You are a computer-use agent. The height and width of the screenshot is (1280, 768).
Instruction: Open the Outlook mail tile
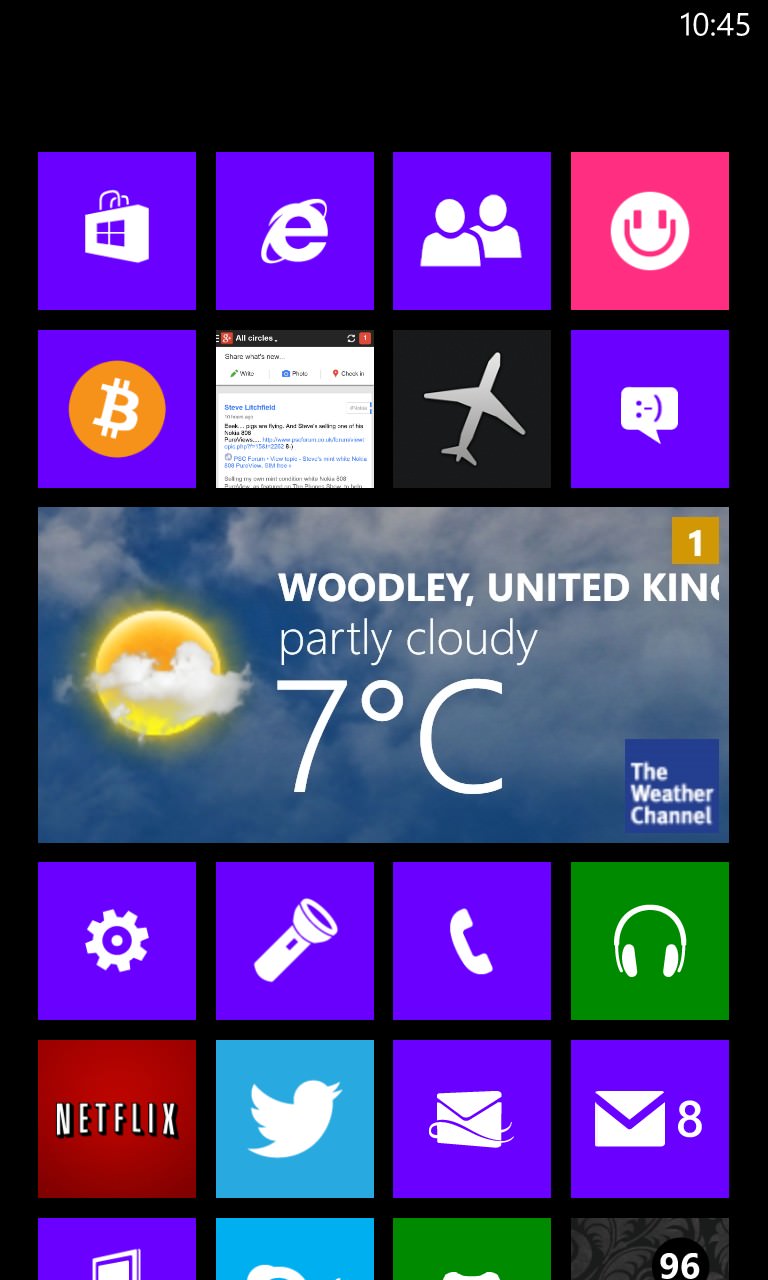click(472, 1119)
